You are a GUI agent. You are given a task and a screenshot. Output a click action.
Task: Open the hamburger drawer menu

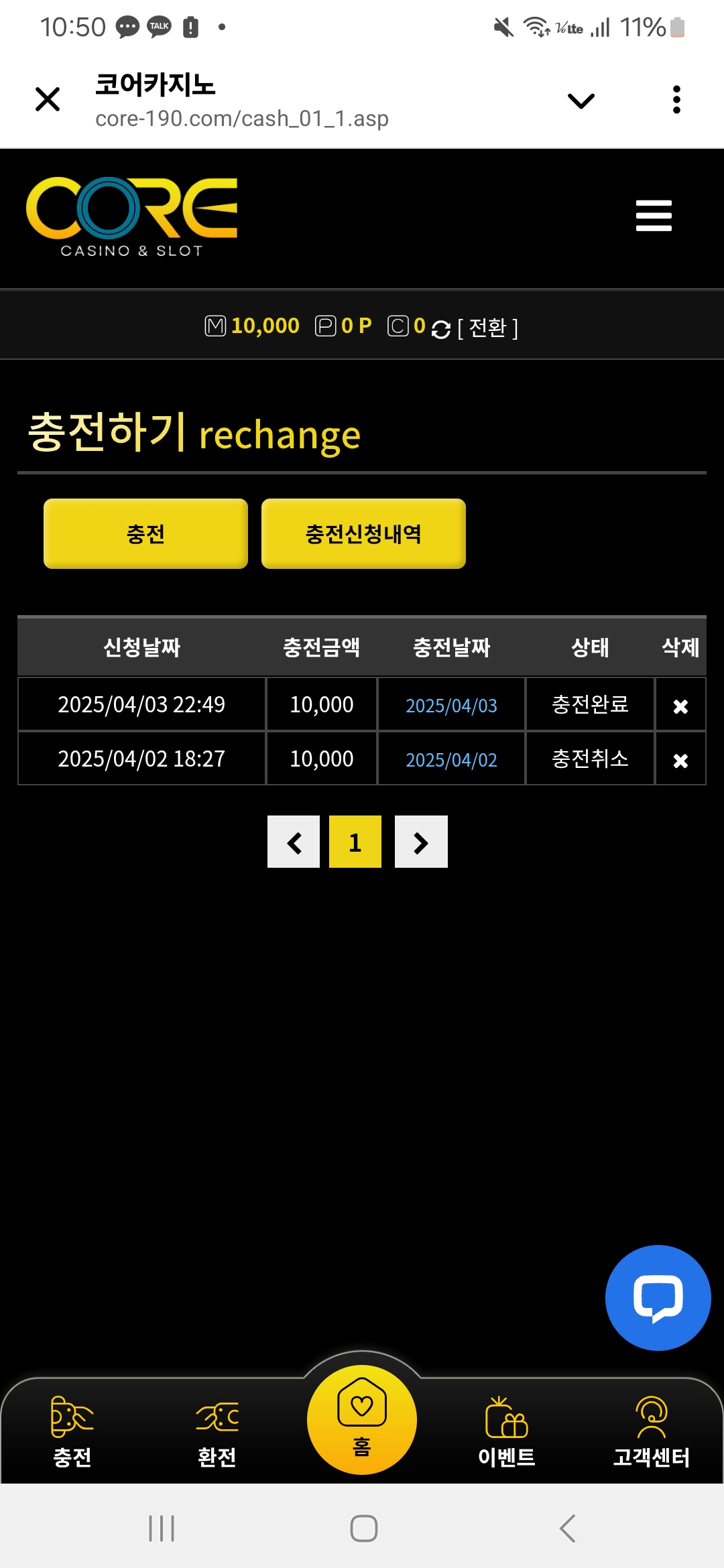654,216
